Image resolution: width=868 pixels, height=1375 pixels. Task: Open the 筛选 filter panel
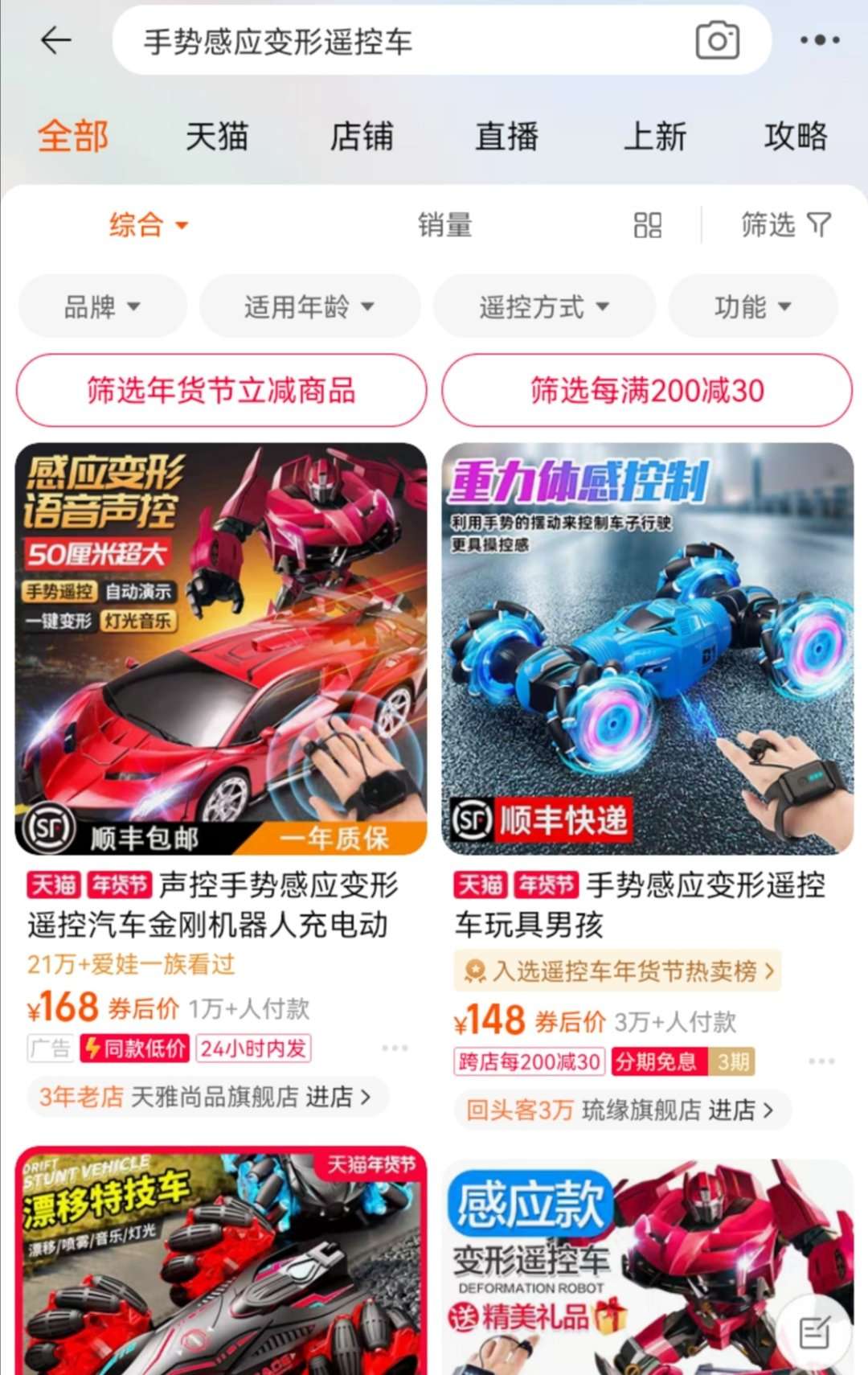click(x=785, y=224)
